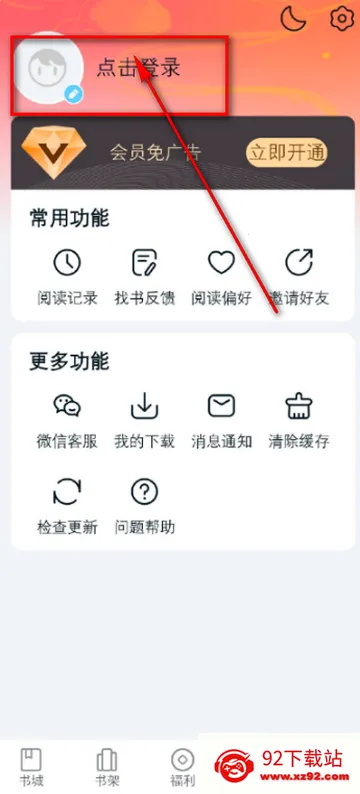Image resolution: width=360 pixels, height=794 pixels.
Task: Switch to the 书城 bookstore tab
Action: [x=31, y=767]
